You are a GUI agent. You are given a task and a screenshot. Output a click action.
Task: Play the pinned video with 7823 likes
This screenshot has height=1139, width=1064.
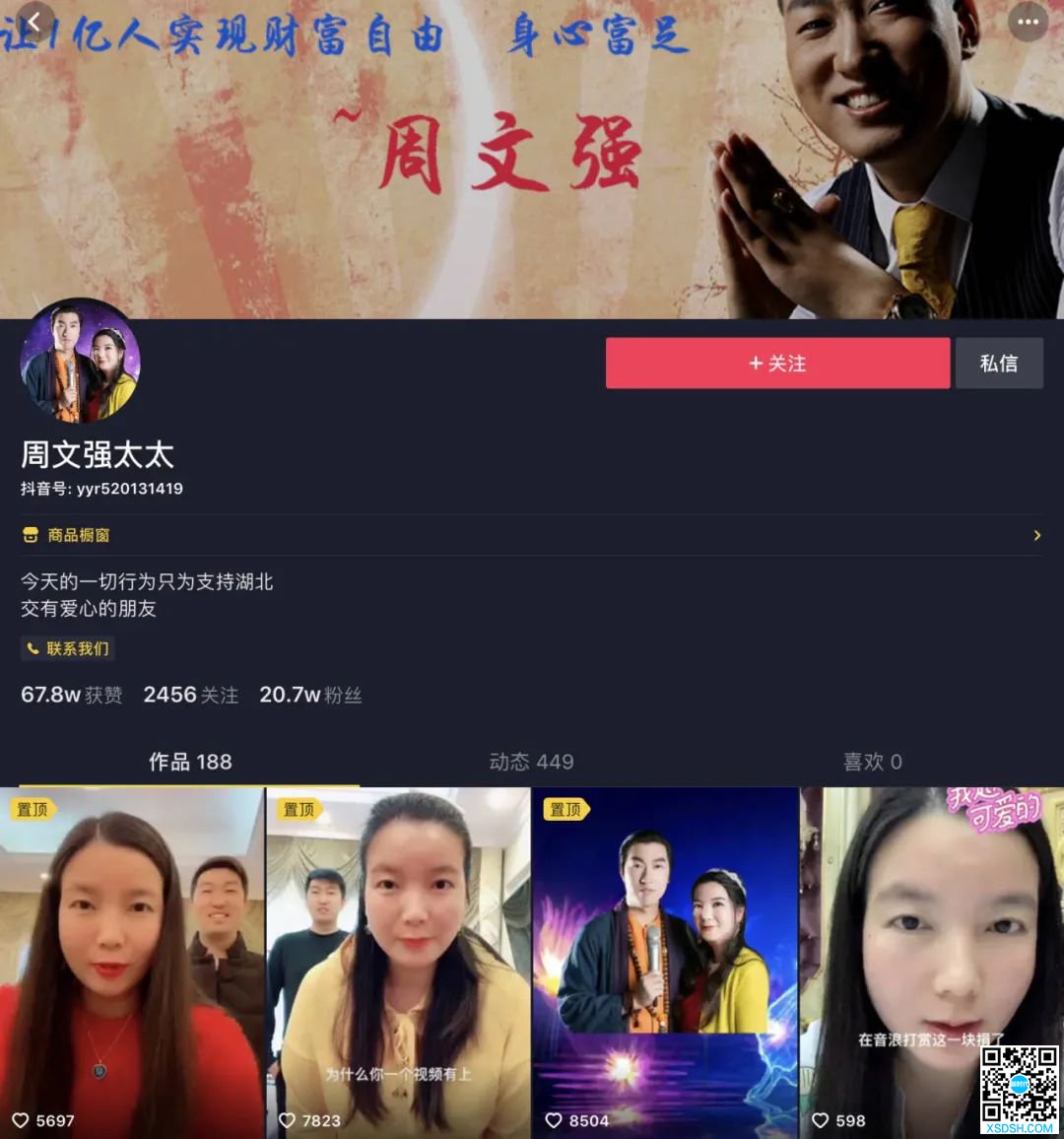point(398,961)
